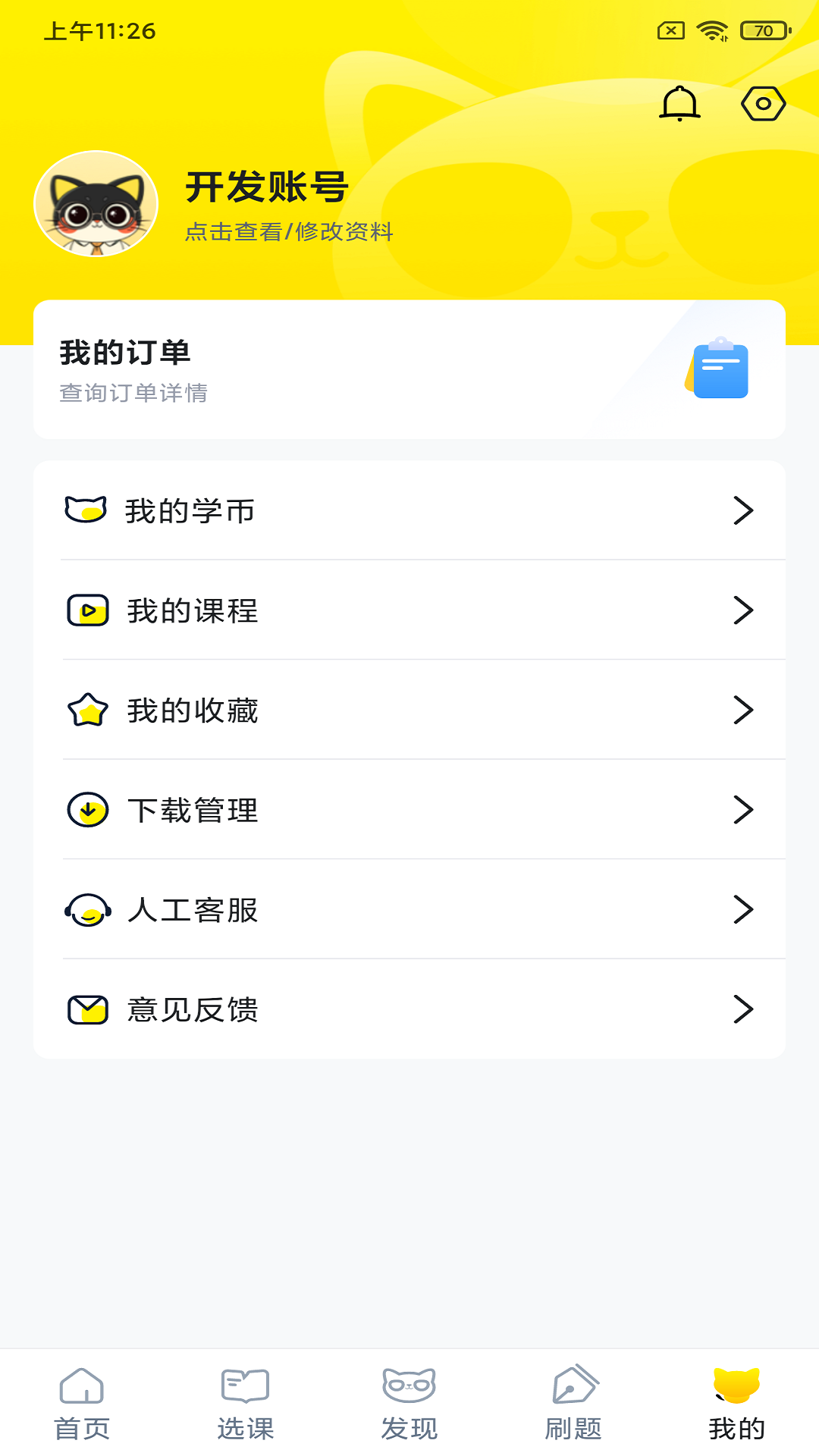Click the 下载管理 download icon
Screen dimensions: 819x1456
[87, 809]
